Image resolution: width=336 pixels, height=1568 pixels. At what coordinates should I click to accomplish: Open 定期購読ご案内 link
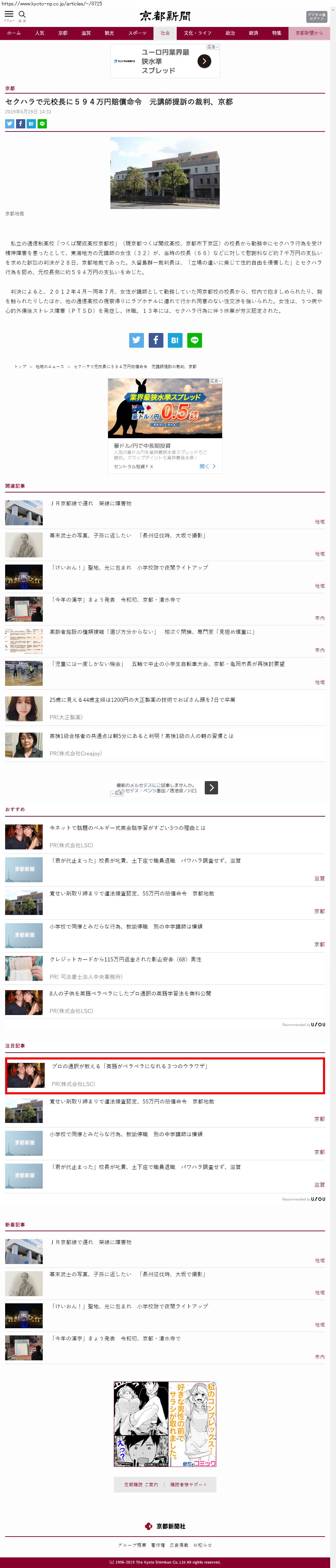pos(140,1484)
